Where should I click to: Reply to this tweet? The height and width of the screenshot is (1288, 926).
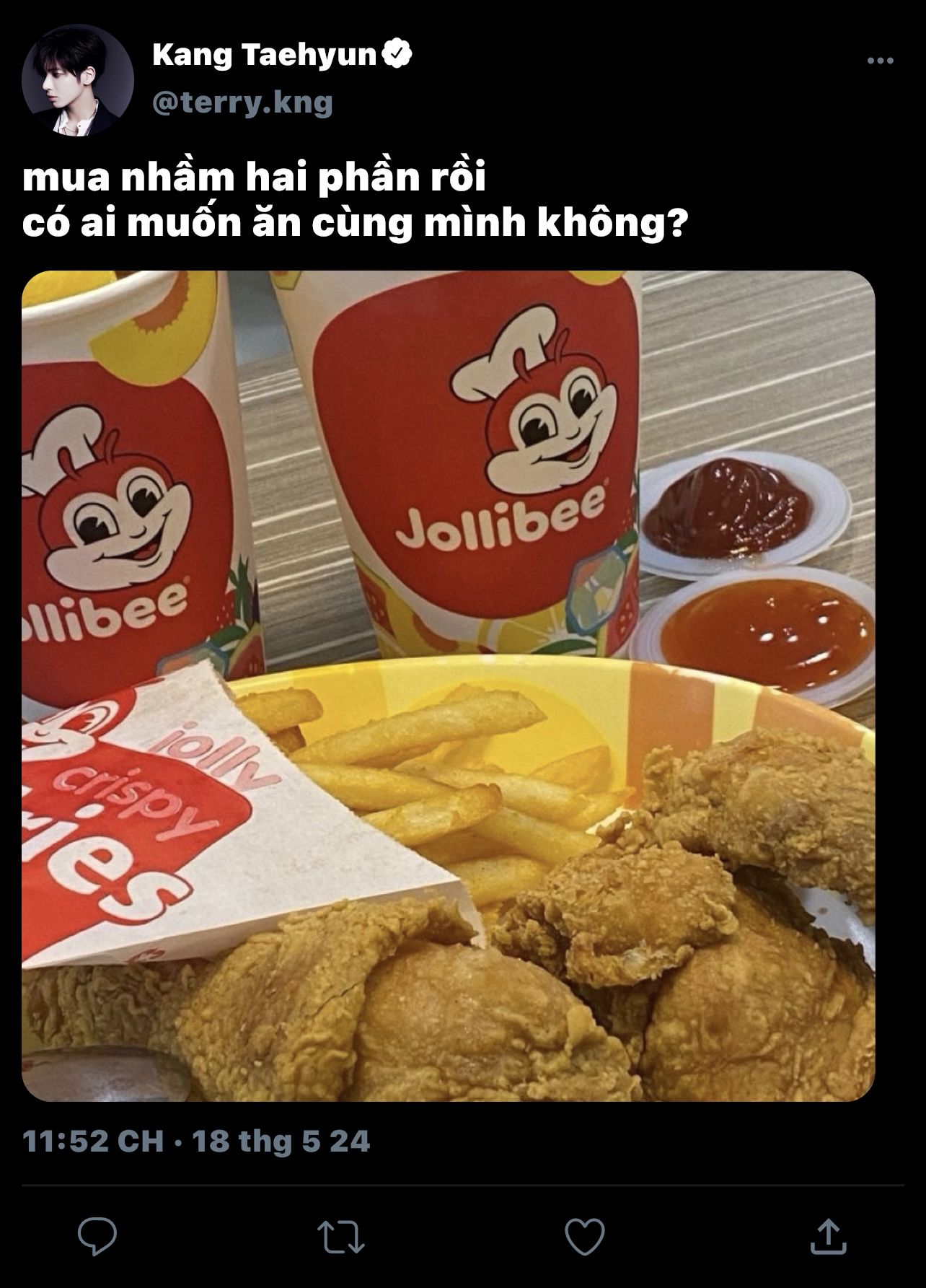tap(97, 1236)
